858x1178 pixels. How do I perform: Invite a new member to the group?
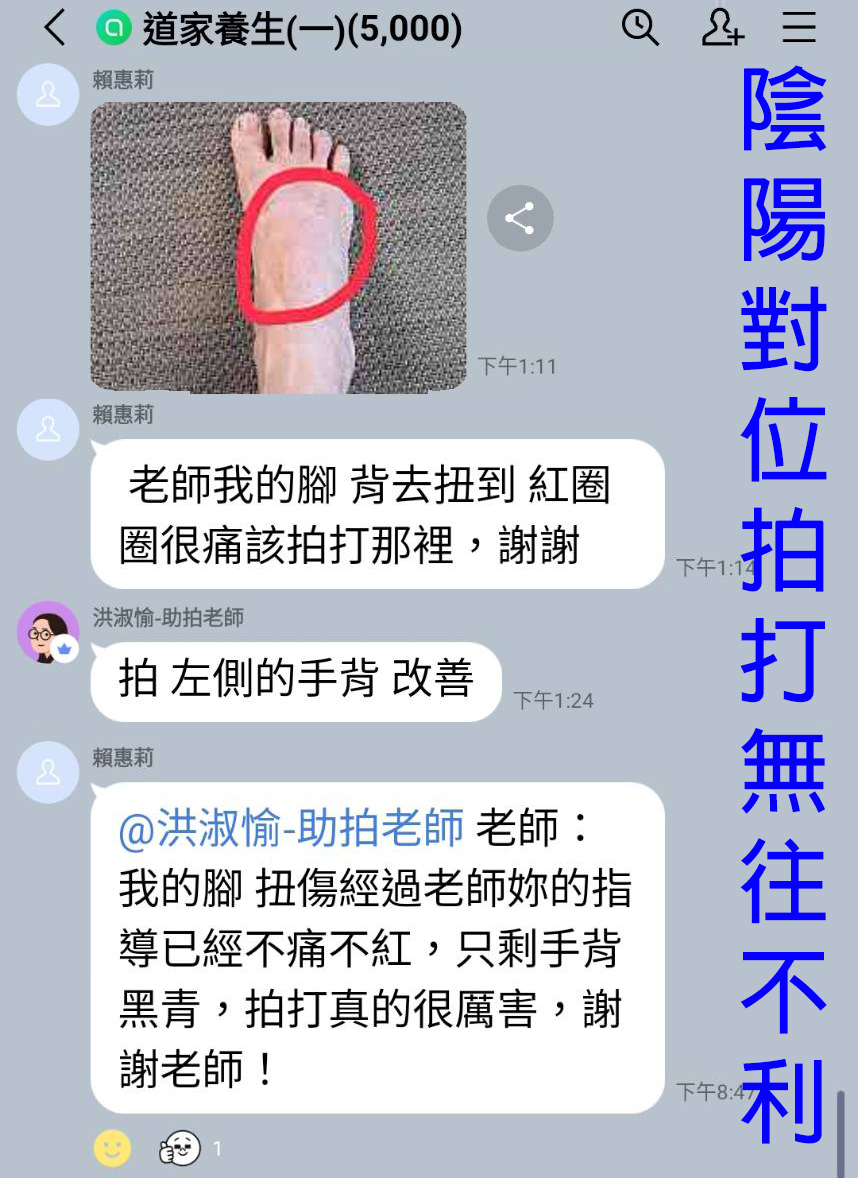722,28
